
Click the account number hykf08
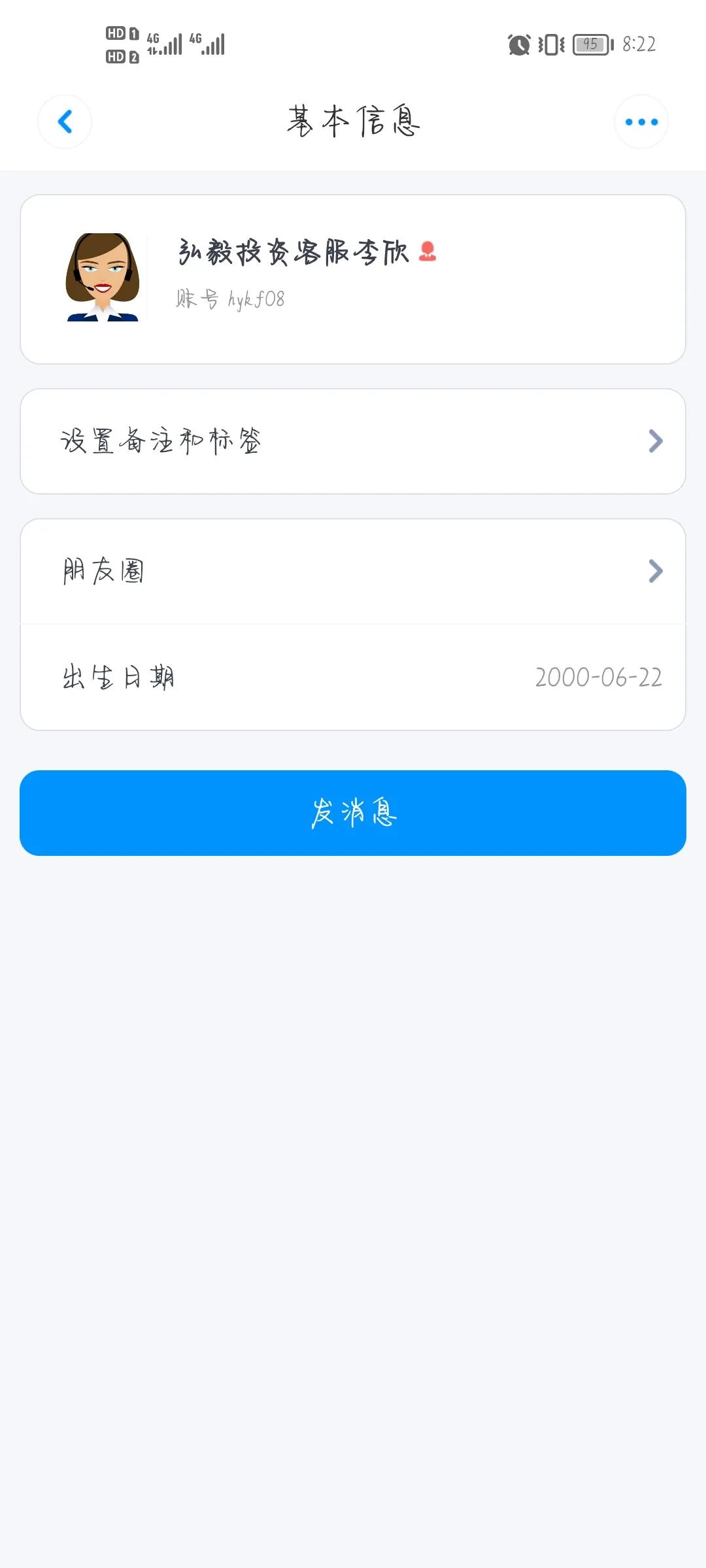(x=230, y=299)
